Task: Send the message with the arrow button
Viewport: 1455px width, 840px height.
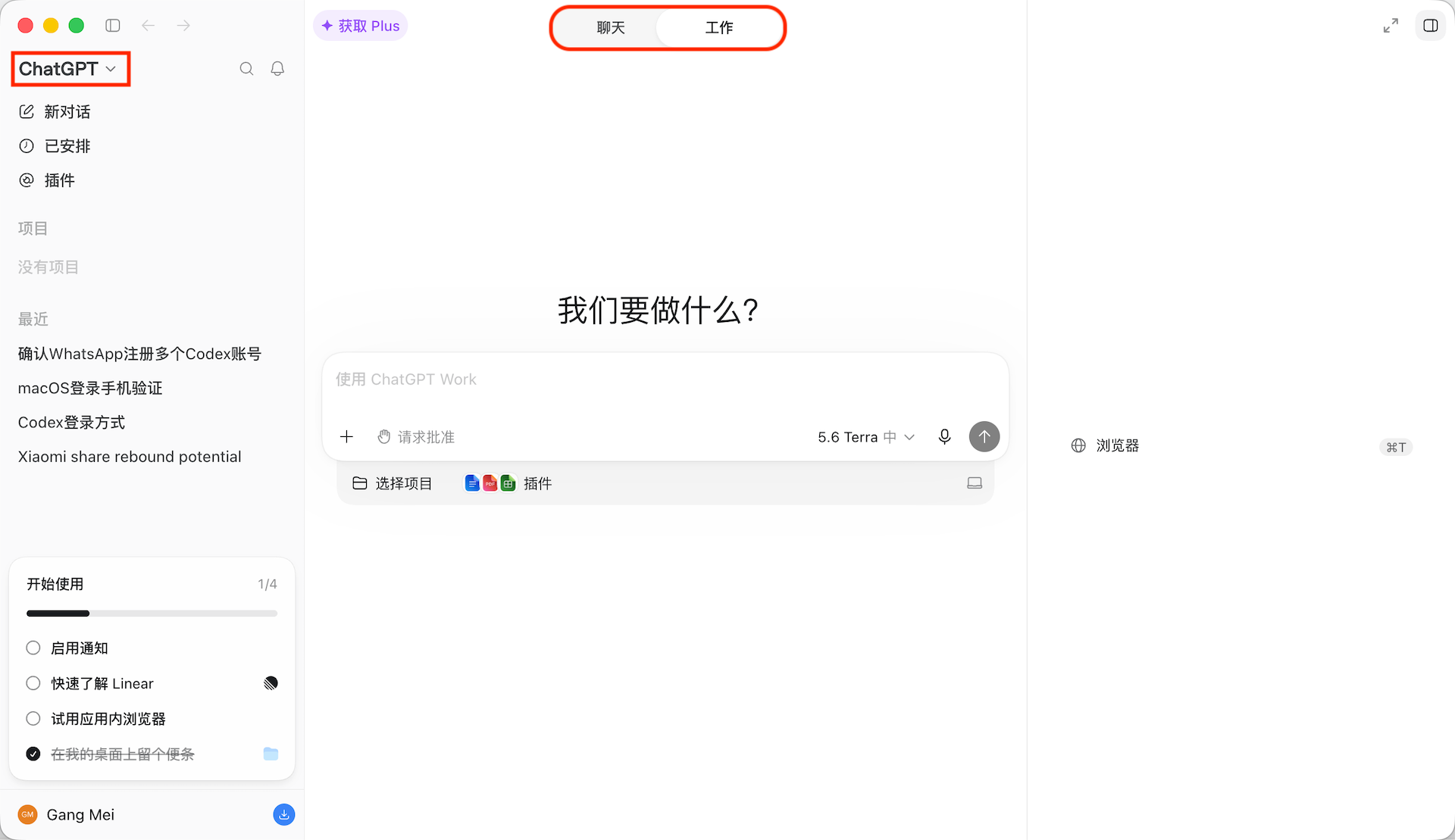Action: (x=984, y=437)
